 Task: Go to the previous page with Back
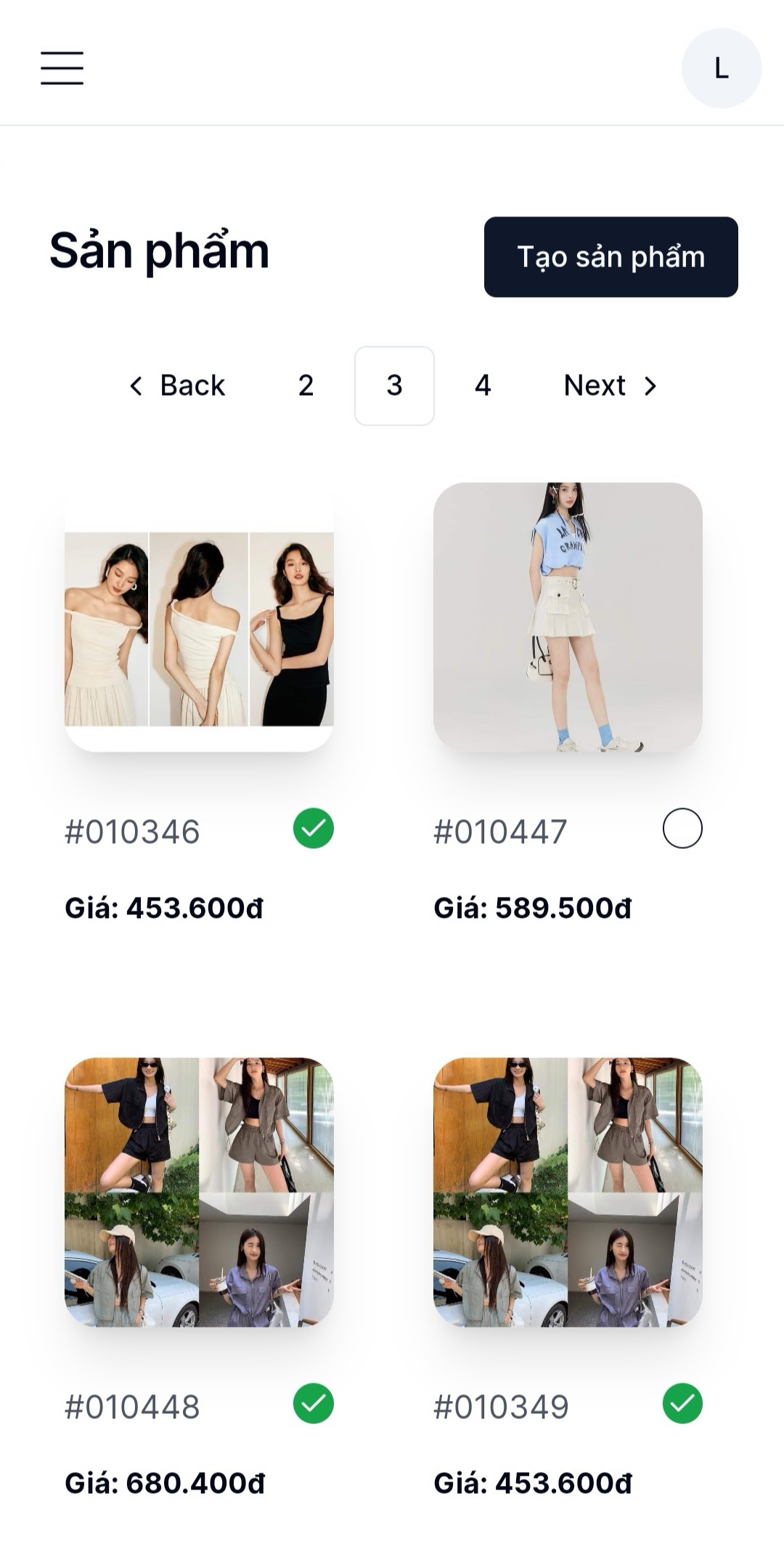click(x=177, y=386)
